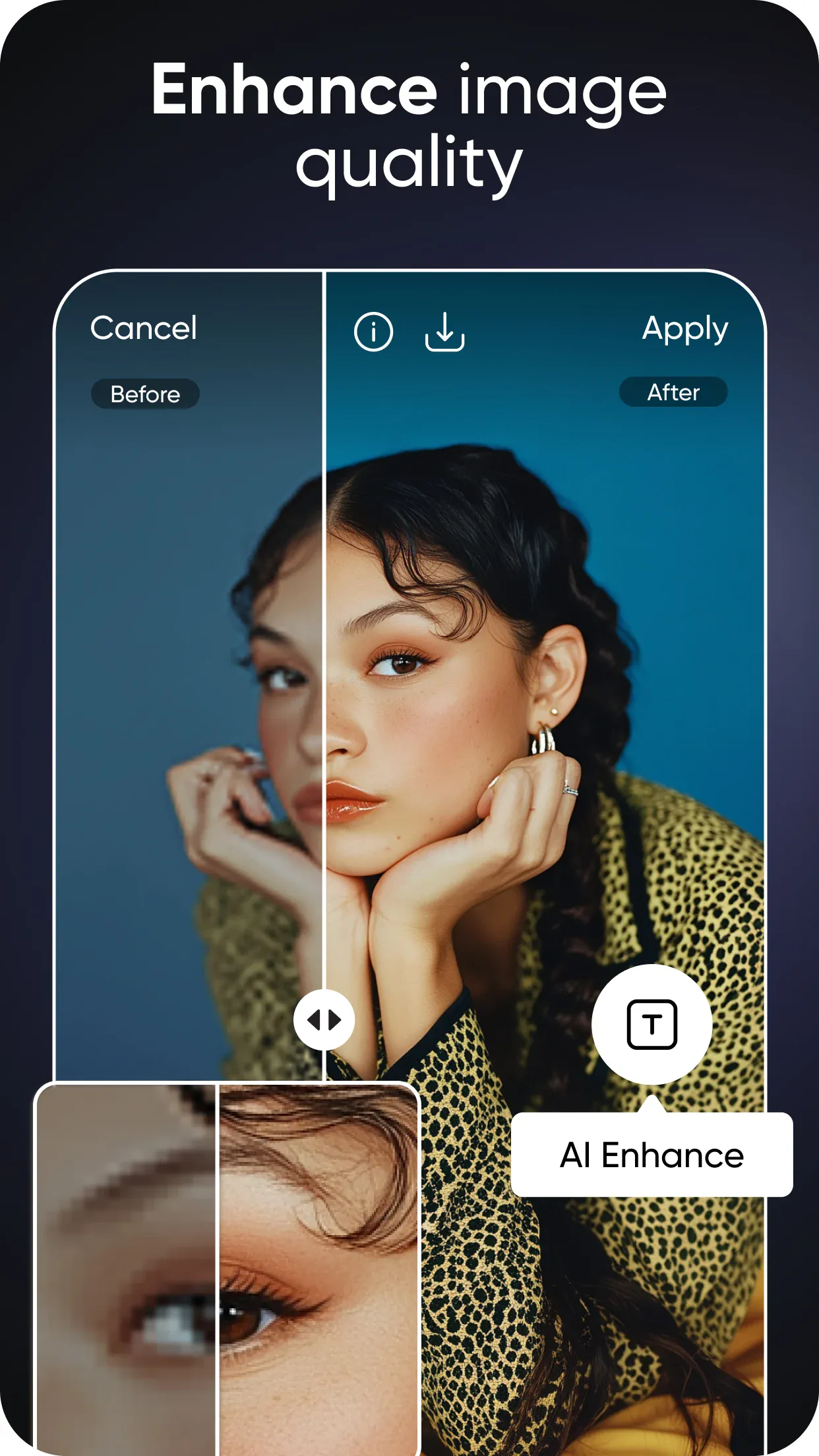Viewport: 819px width, 1456px height.
Task: Select the before/after comparison slider handle
Action: [324, 1019]
